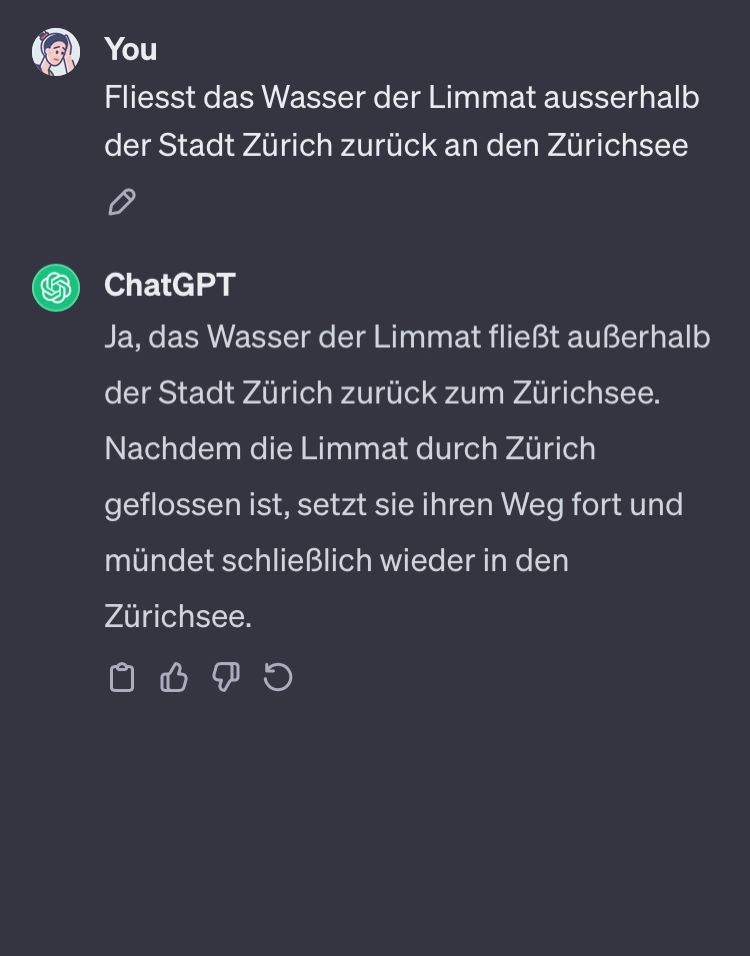The image size is (750, 956).
Task: Click the retry arrow to regenerate
Action: click(277, 677)
